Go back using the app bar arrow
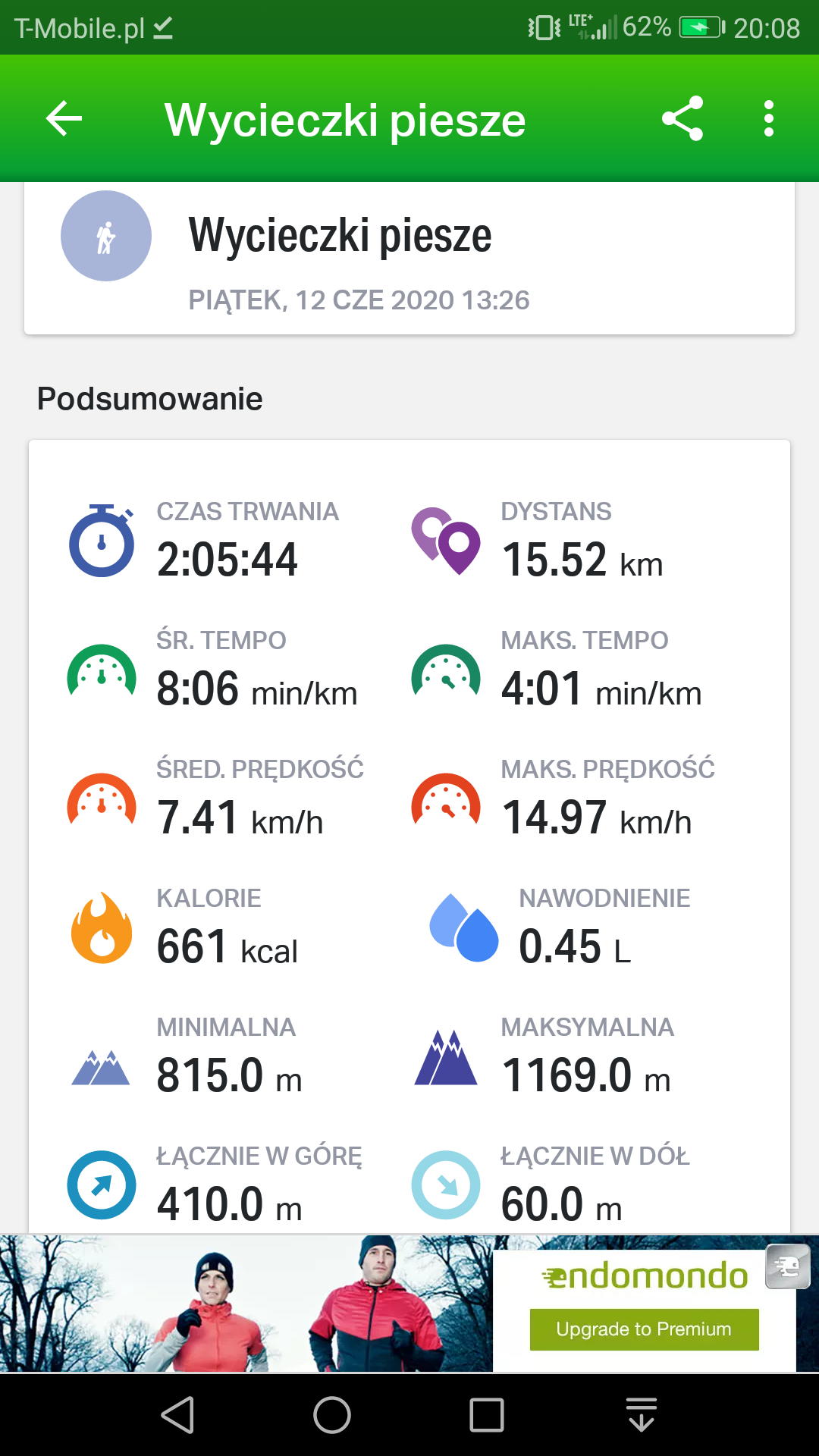This screenshot has height=1456, width=819. pyautogui.click(x=64, y=119)
